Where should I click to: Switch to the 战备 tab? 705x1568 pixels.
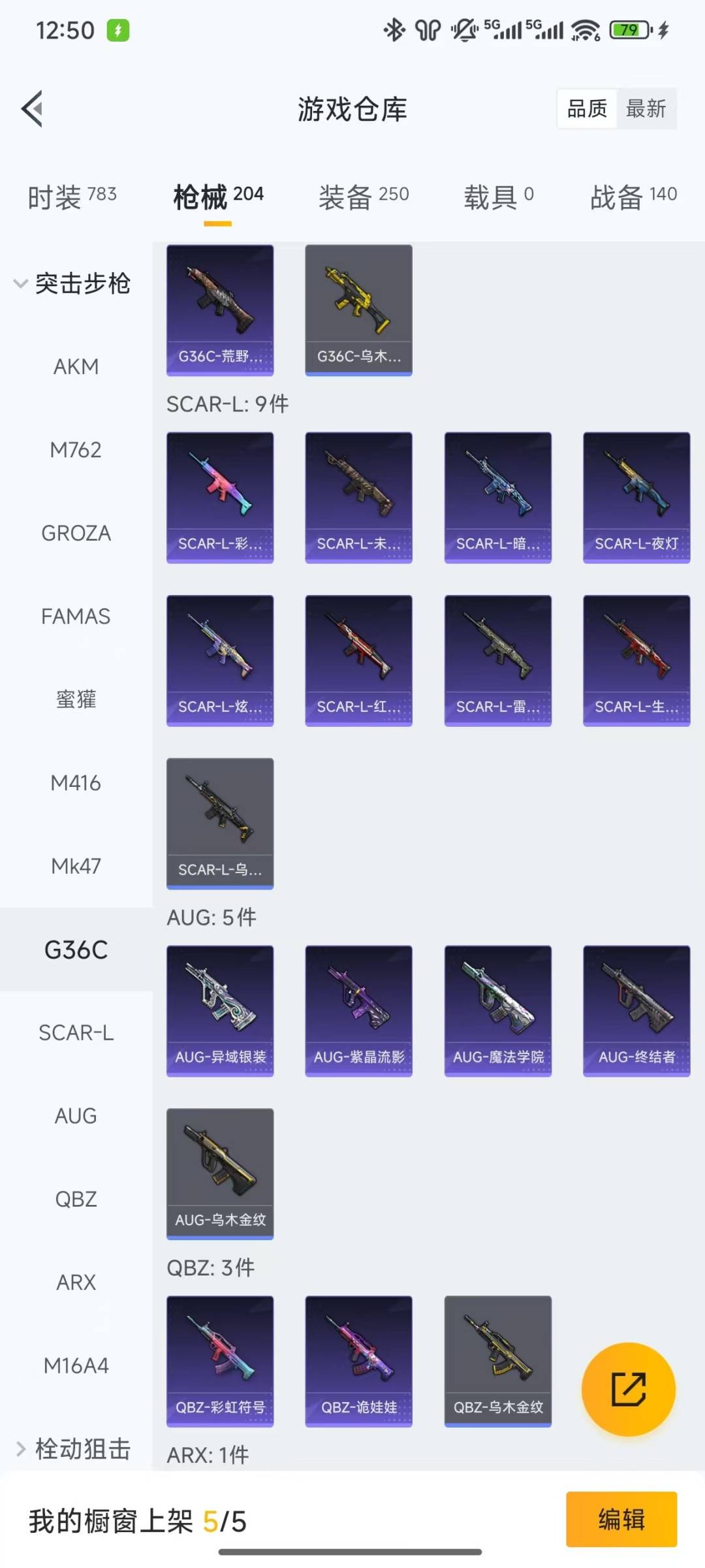click(x=633, y=196)
